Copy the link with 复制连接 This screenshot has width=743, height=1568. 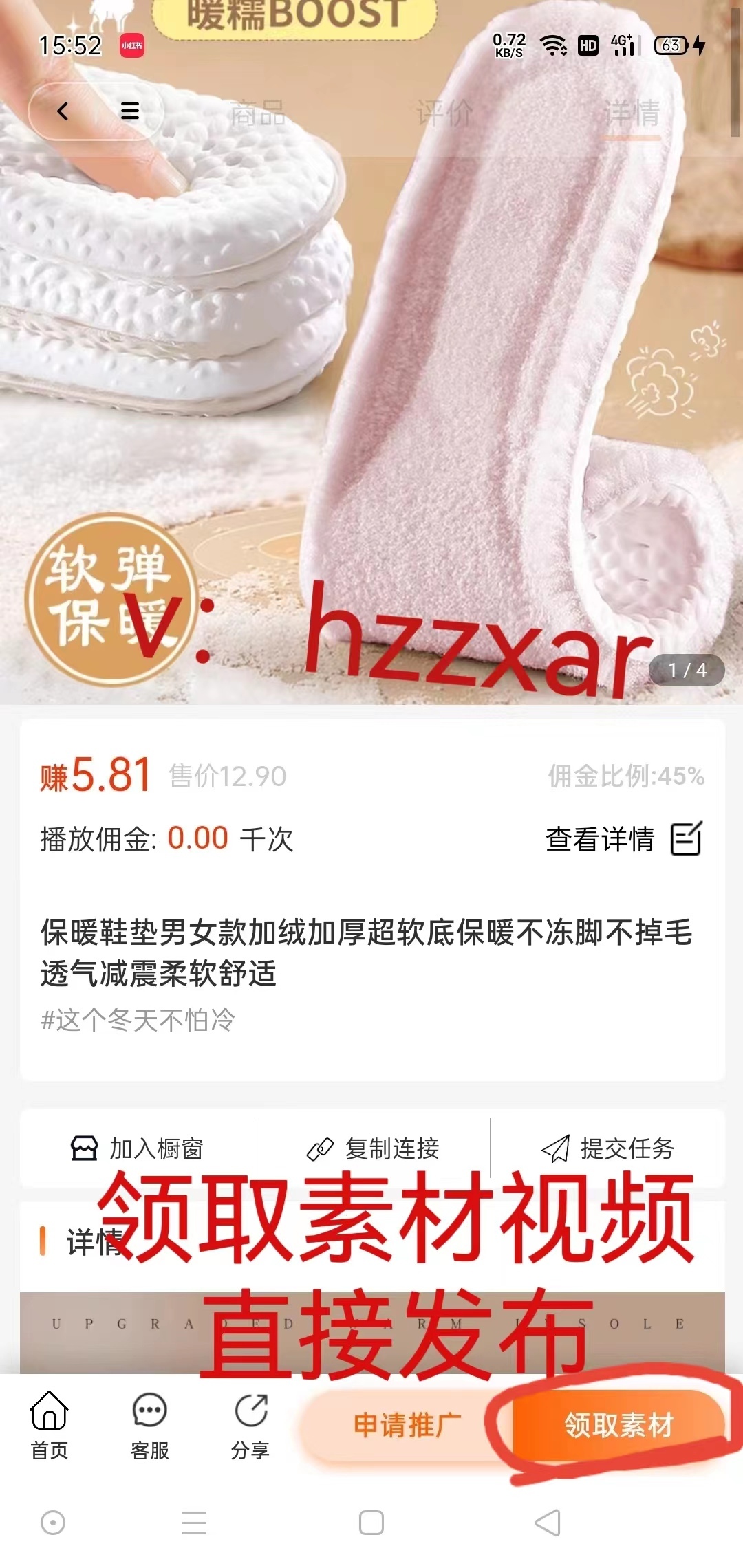372,1148
